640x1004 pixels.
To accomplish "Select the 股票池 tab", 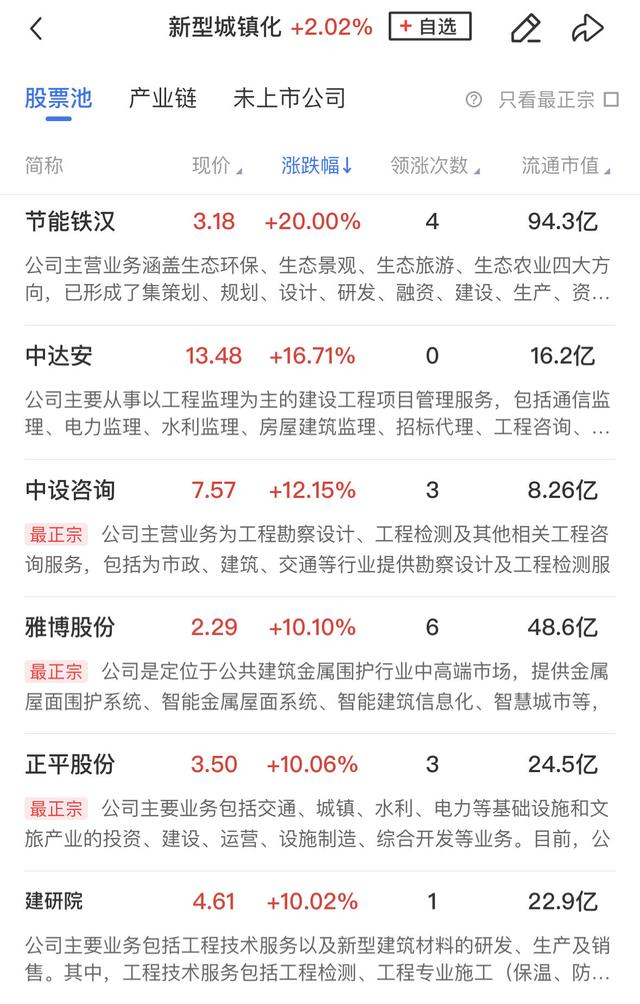I will tap(58, 98).
